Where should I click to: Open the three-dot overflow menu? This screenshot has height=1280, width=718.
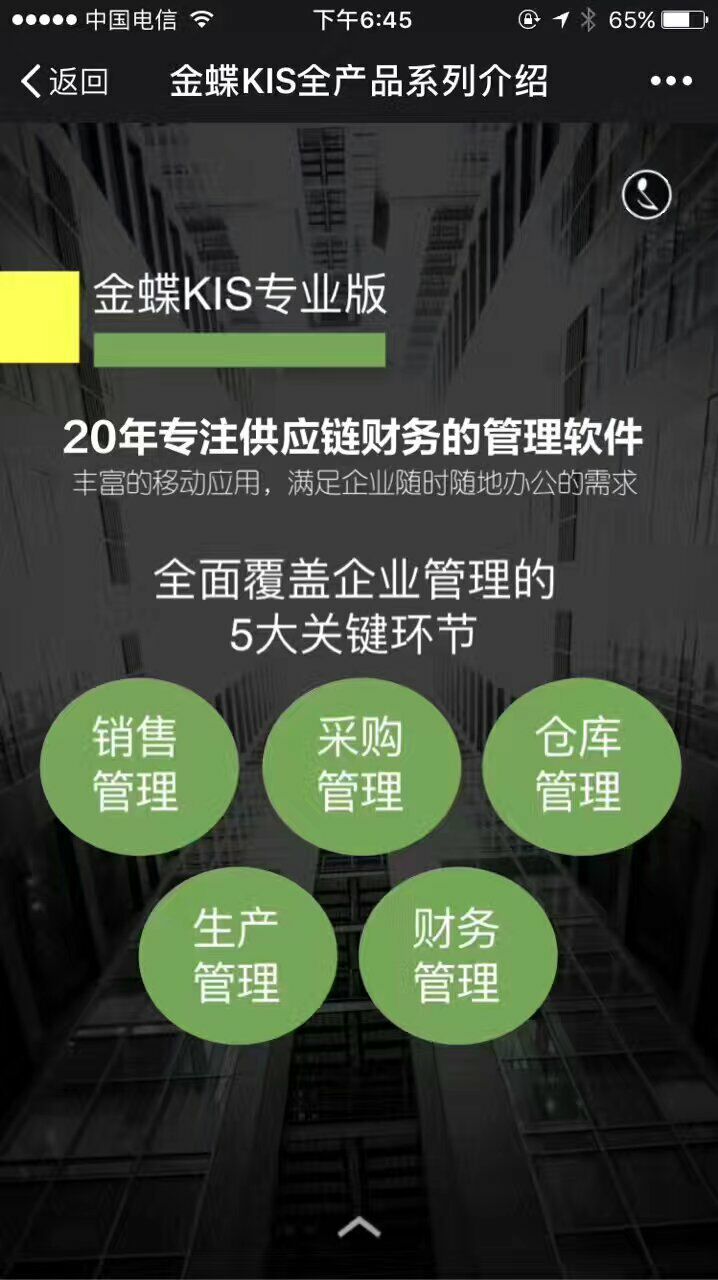671,81
